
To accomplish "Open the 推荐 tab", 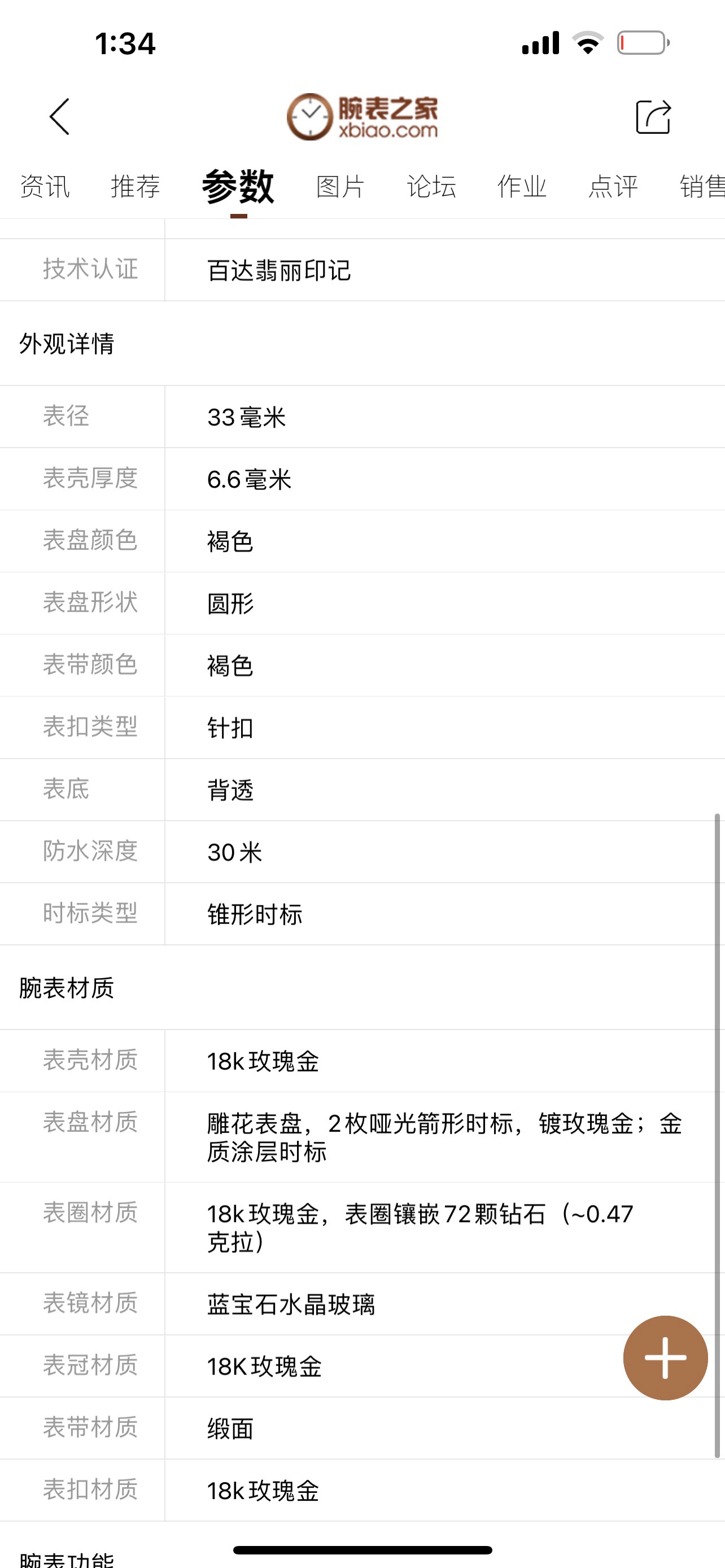I will (x=136, y=186).
